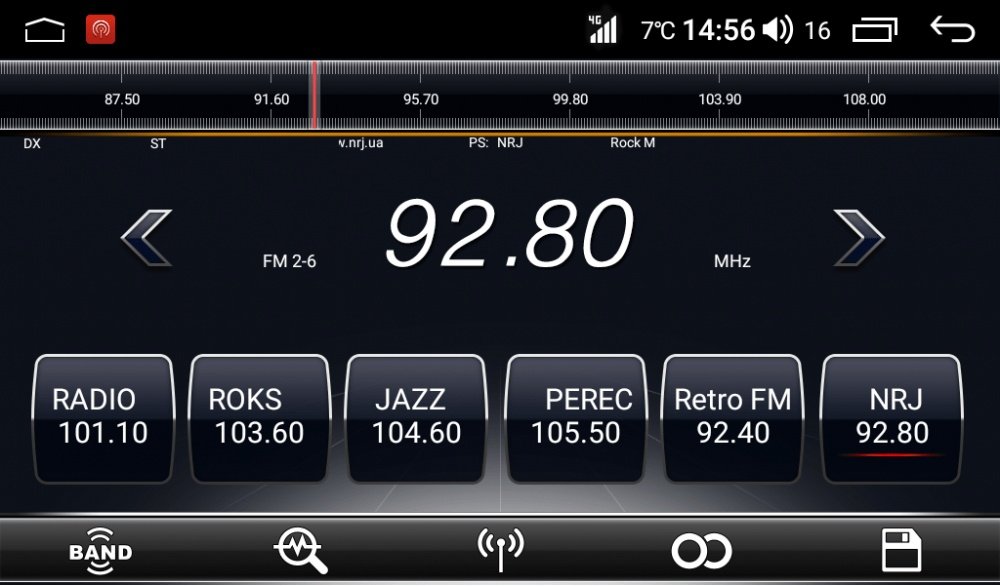1000x586 pixels.
Task: Start station scan with magnifier icon
Action: (x=300, y=550)
